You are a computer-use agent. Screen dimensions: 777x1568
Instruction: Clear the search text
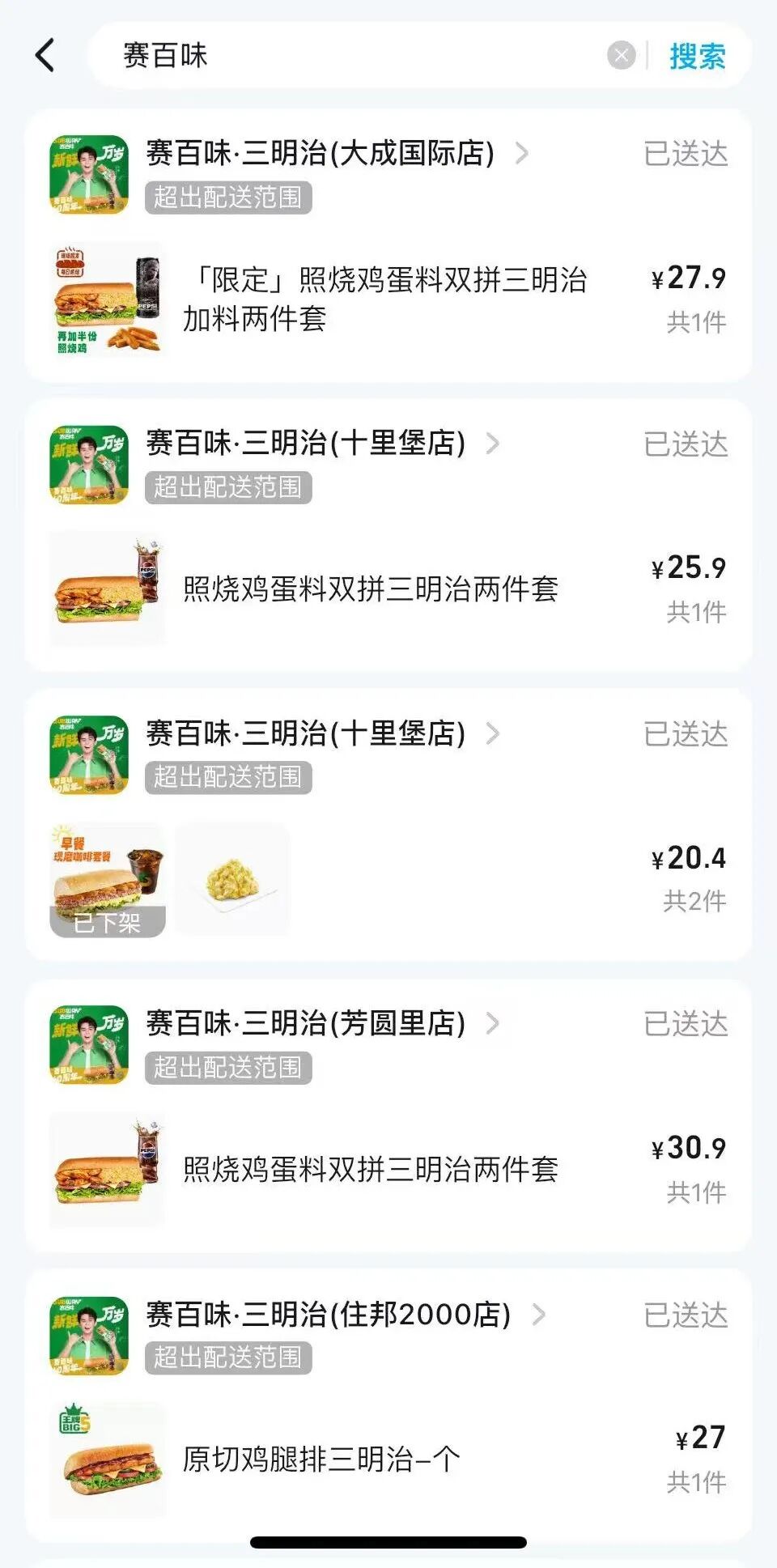point(621,56)
